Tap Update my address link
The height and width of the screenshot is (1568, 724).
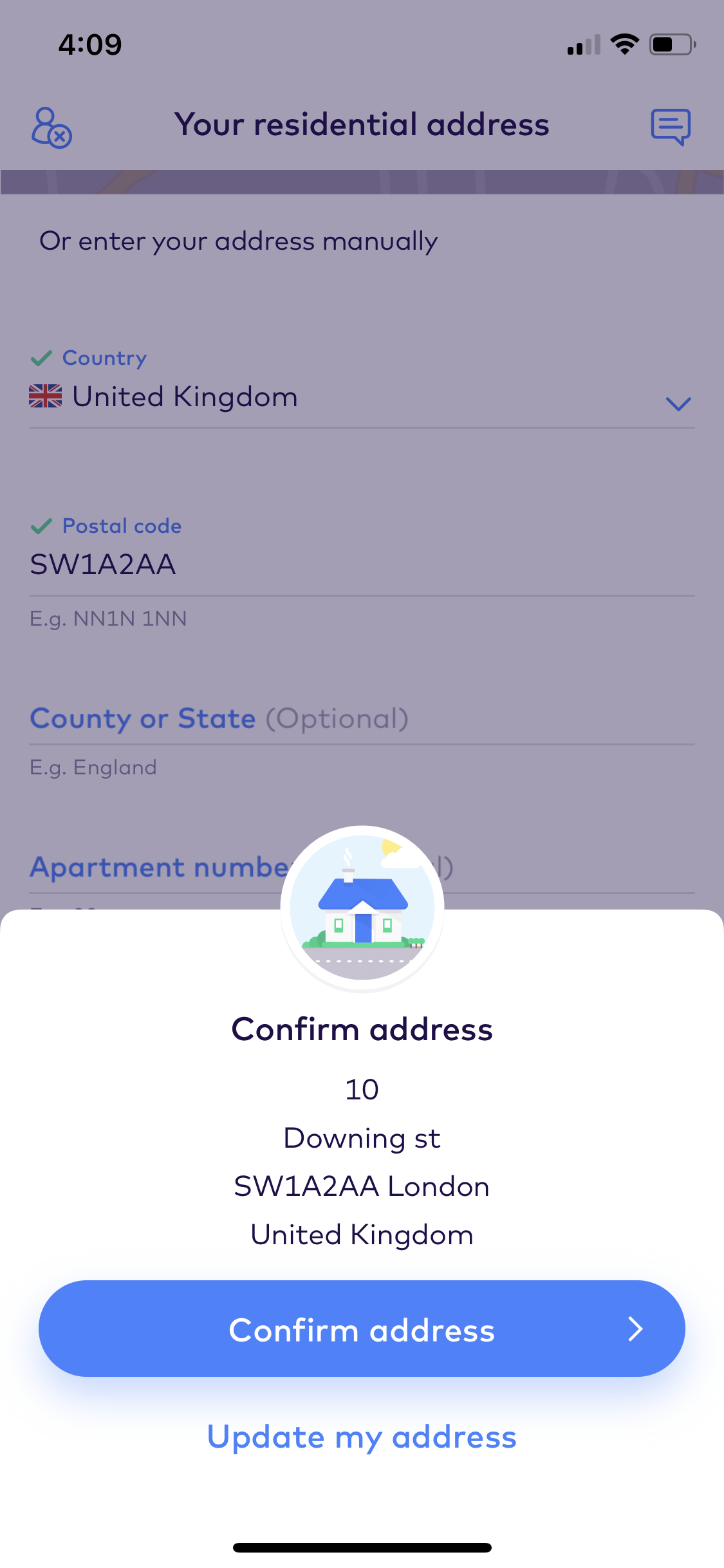(x=362, y=1437)
